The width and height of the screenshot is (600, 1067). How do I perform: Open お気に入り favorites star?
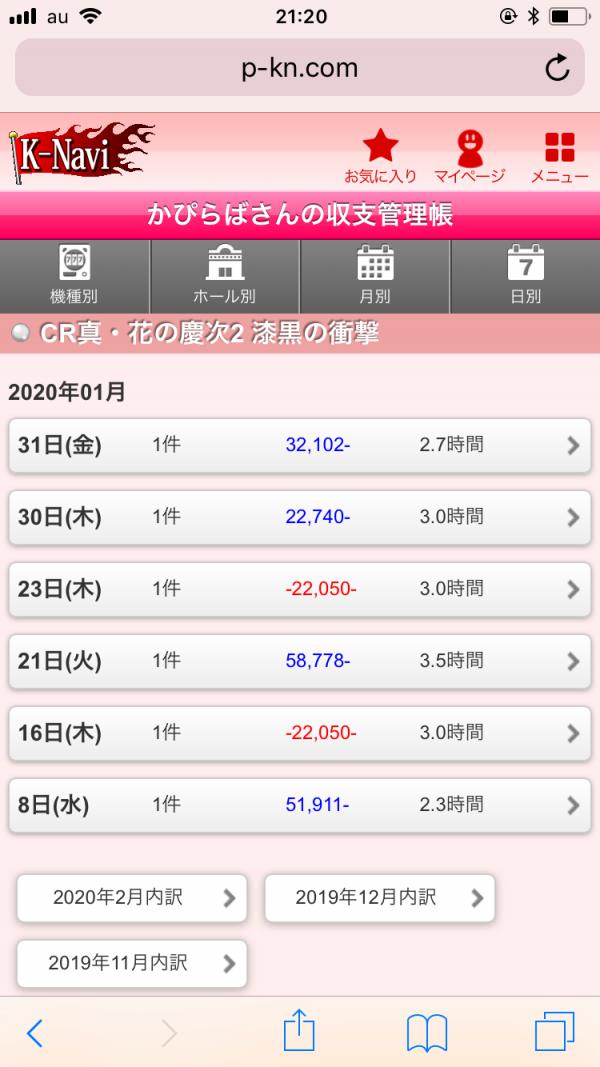380,157
